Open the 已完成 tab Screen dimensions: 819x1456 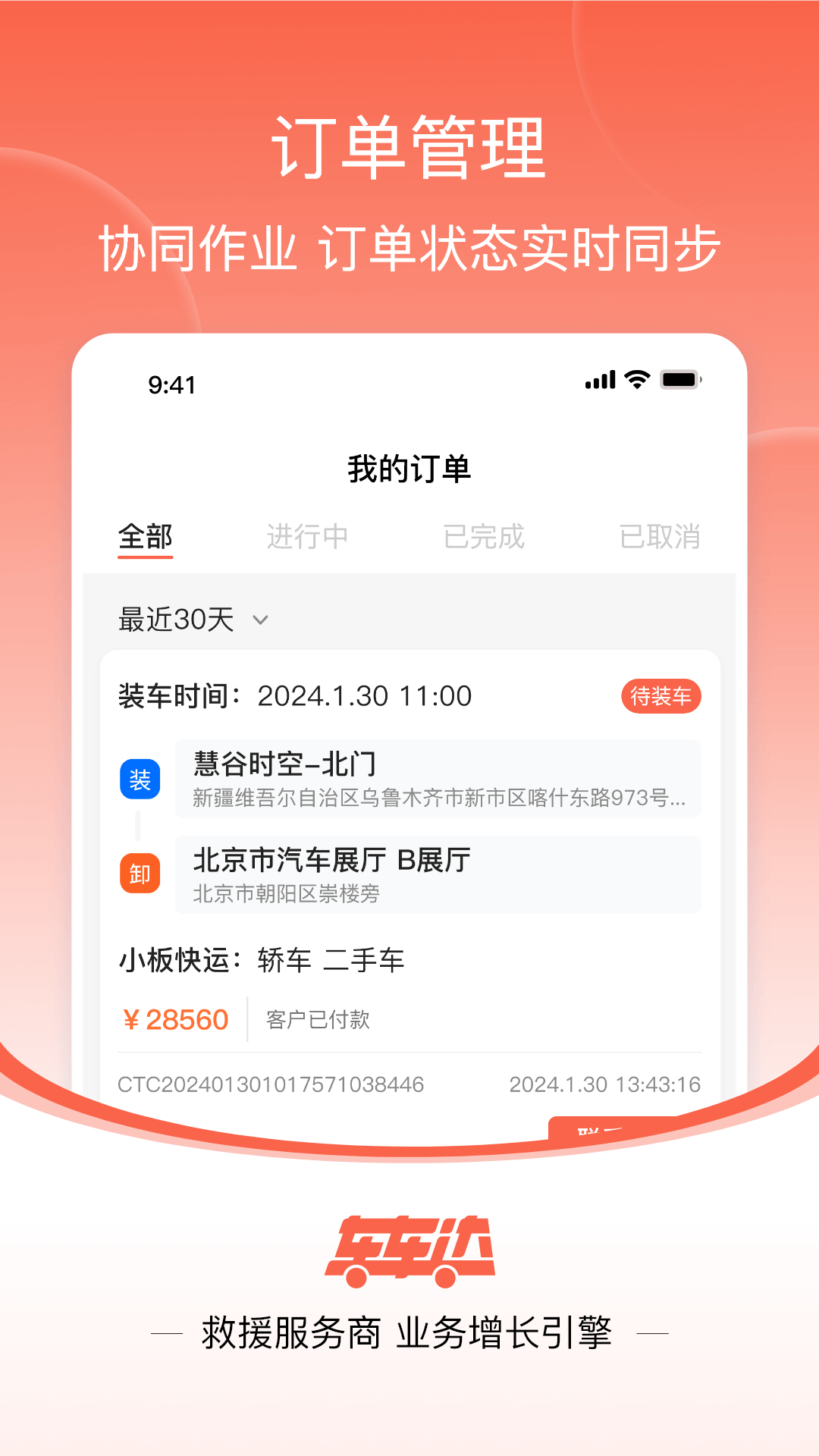click(x=485, y=537)
